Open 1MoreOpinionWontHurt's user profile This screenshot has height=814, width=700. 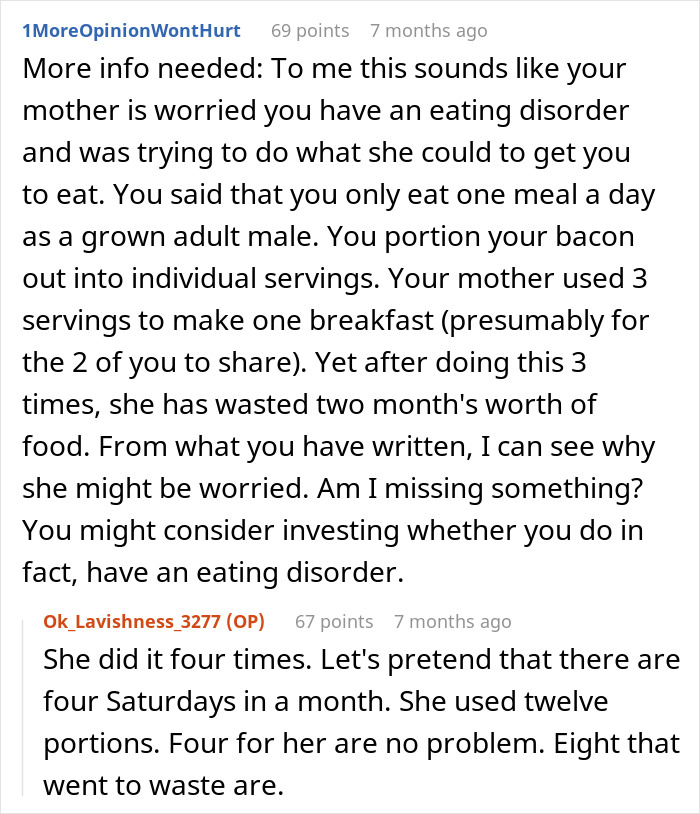(x=131, y=31)
